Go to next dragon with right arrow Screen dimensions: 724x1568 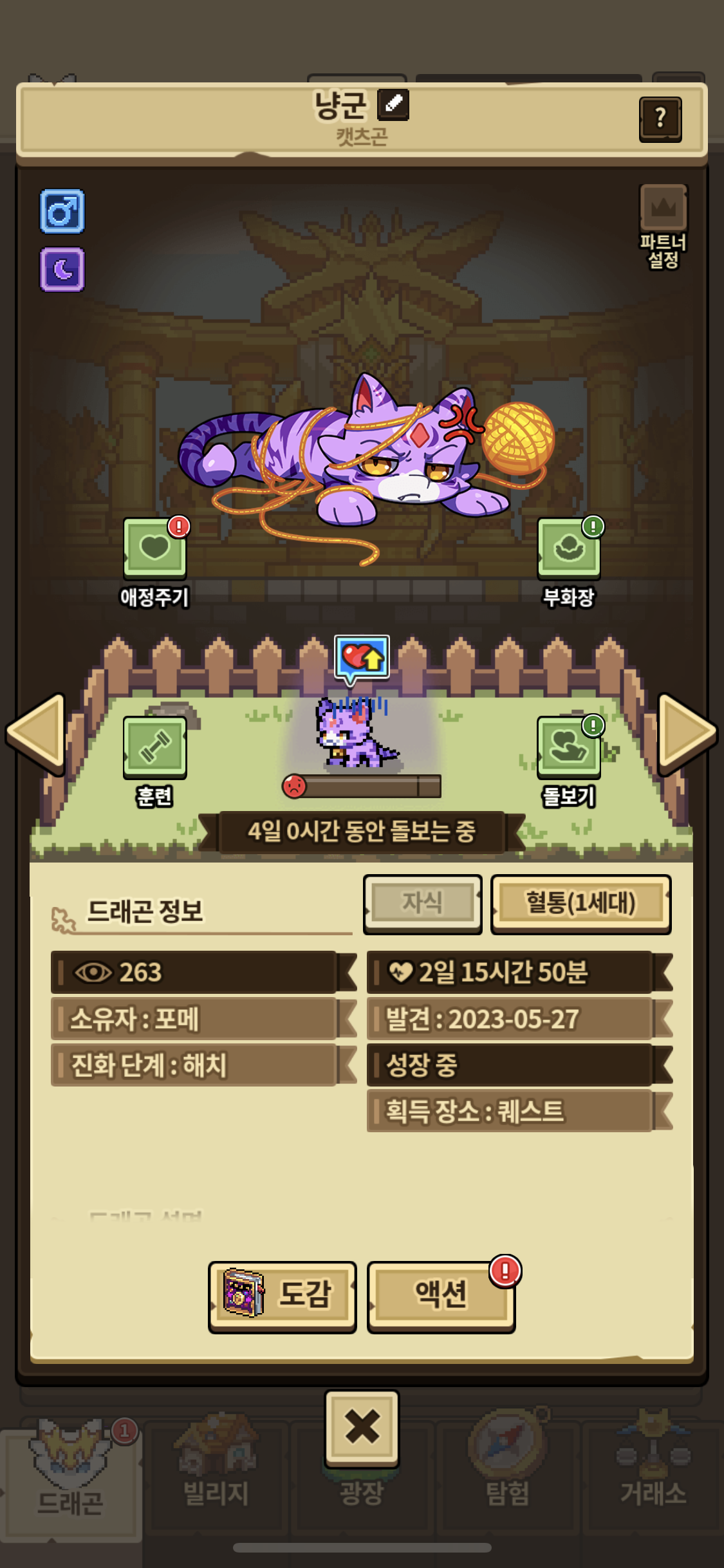pos(686,733)
